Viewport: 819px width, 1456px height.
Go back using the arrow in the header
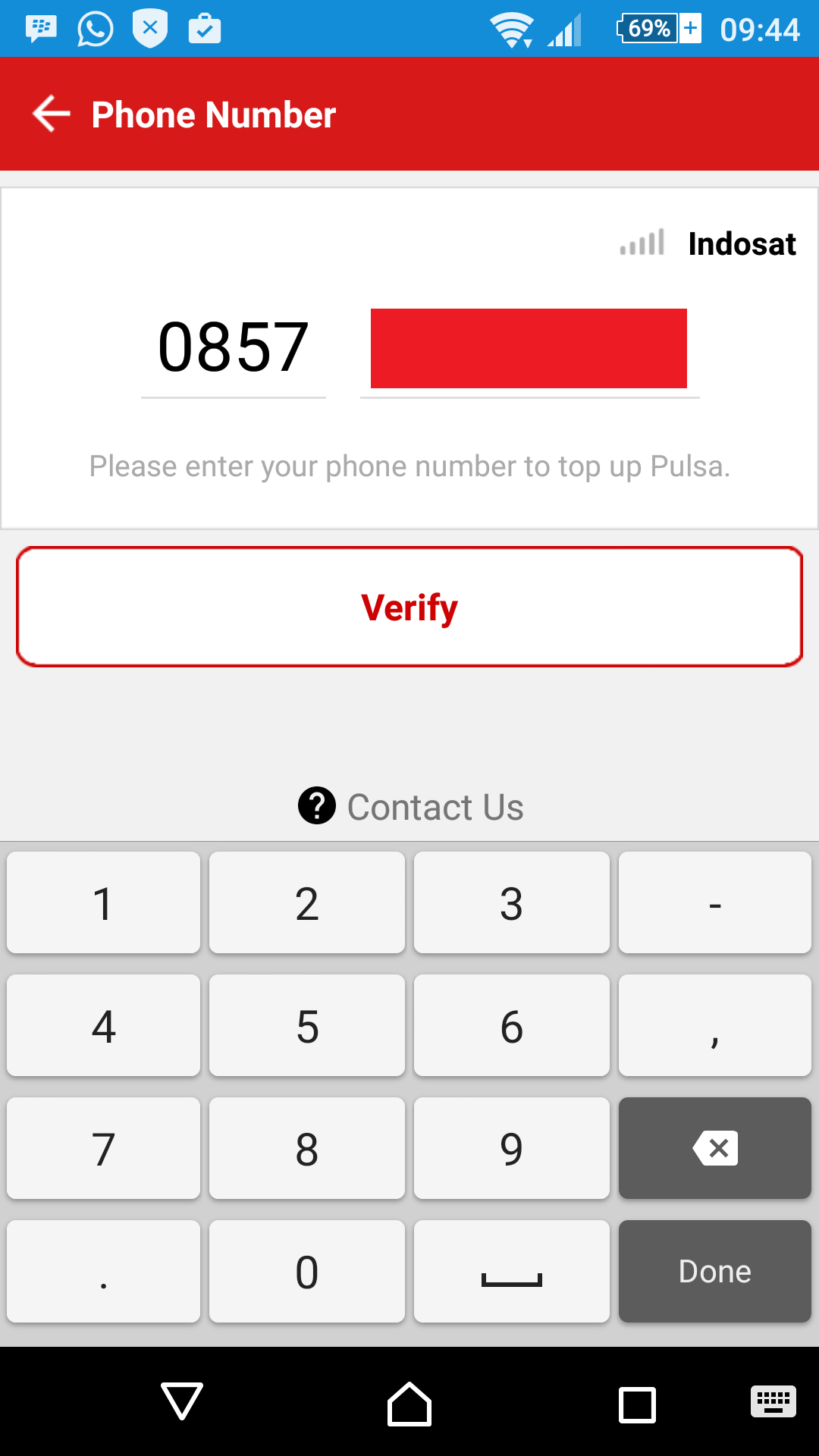tap(51, 114)
